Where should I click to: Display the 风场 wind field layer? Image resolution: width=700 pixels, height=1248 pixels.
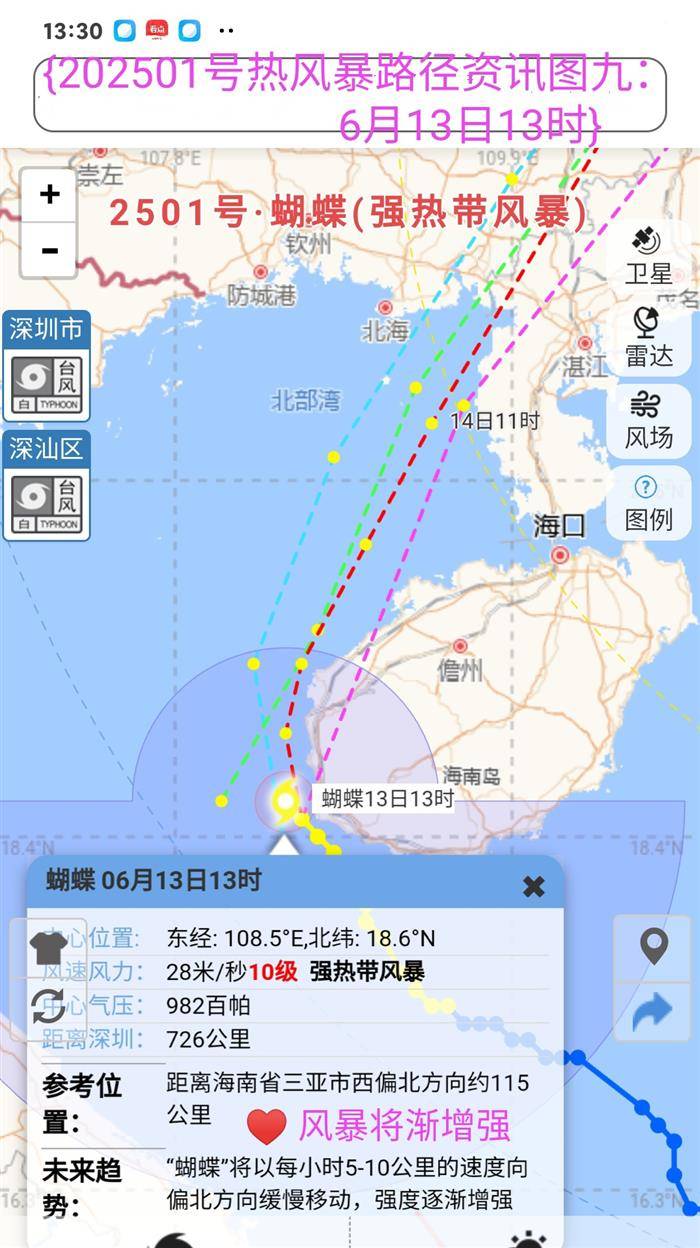[x=648, y=420]
